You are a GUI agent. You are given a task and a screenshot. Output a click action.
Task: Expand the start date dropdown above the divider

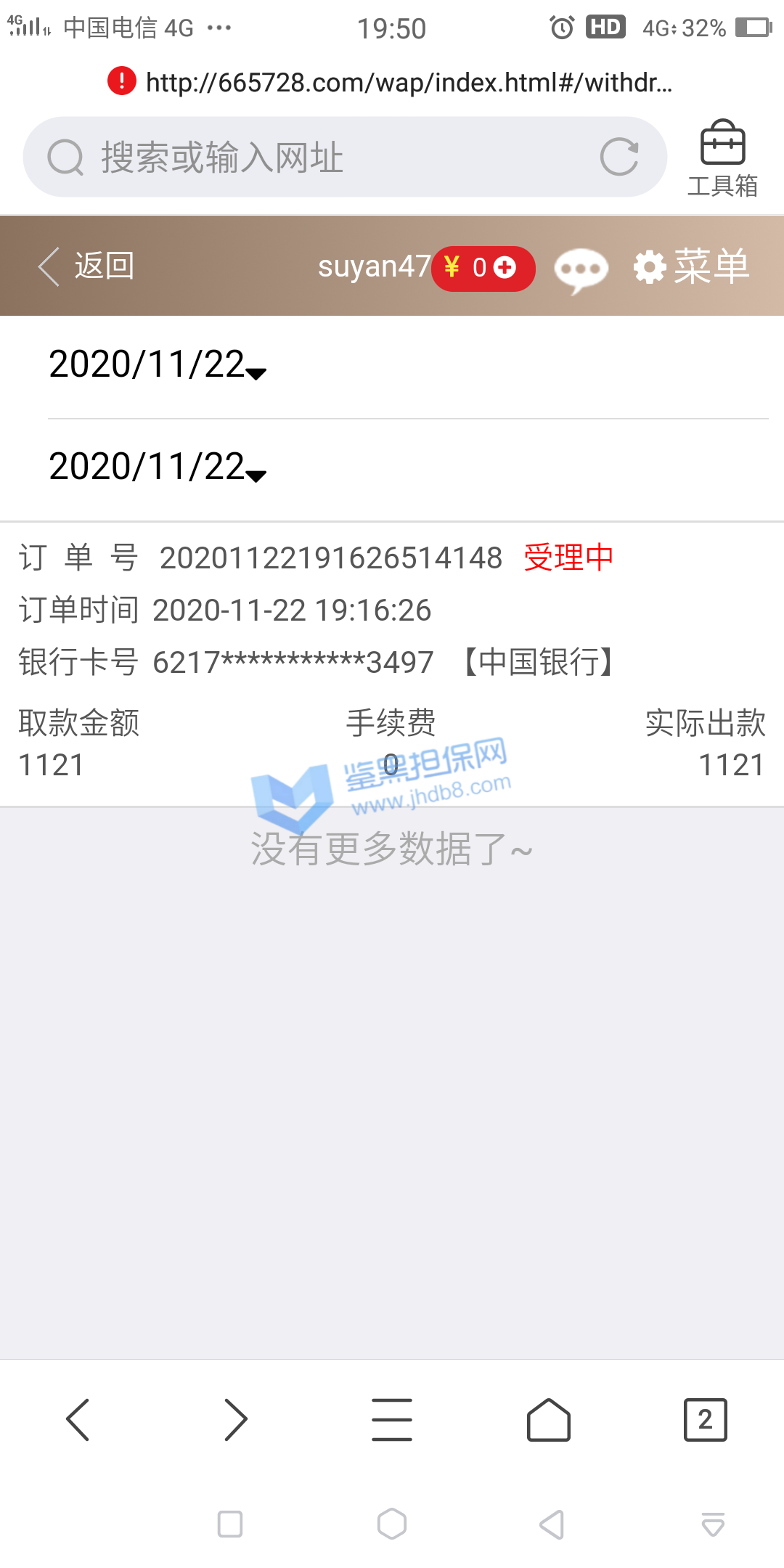click(158, 365)
